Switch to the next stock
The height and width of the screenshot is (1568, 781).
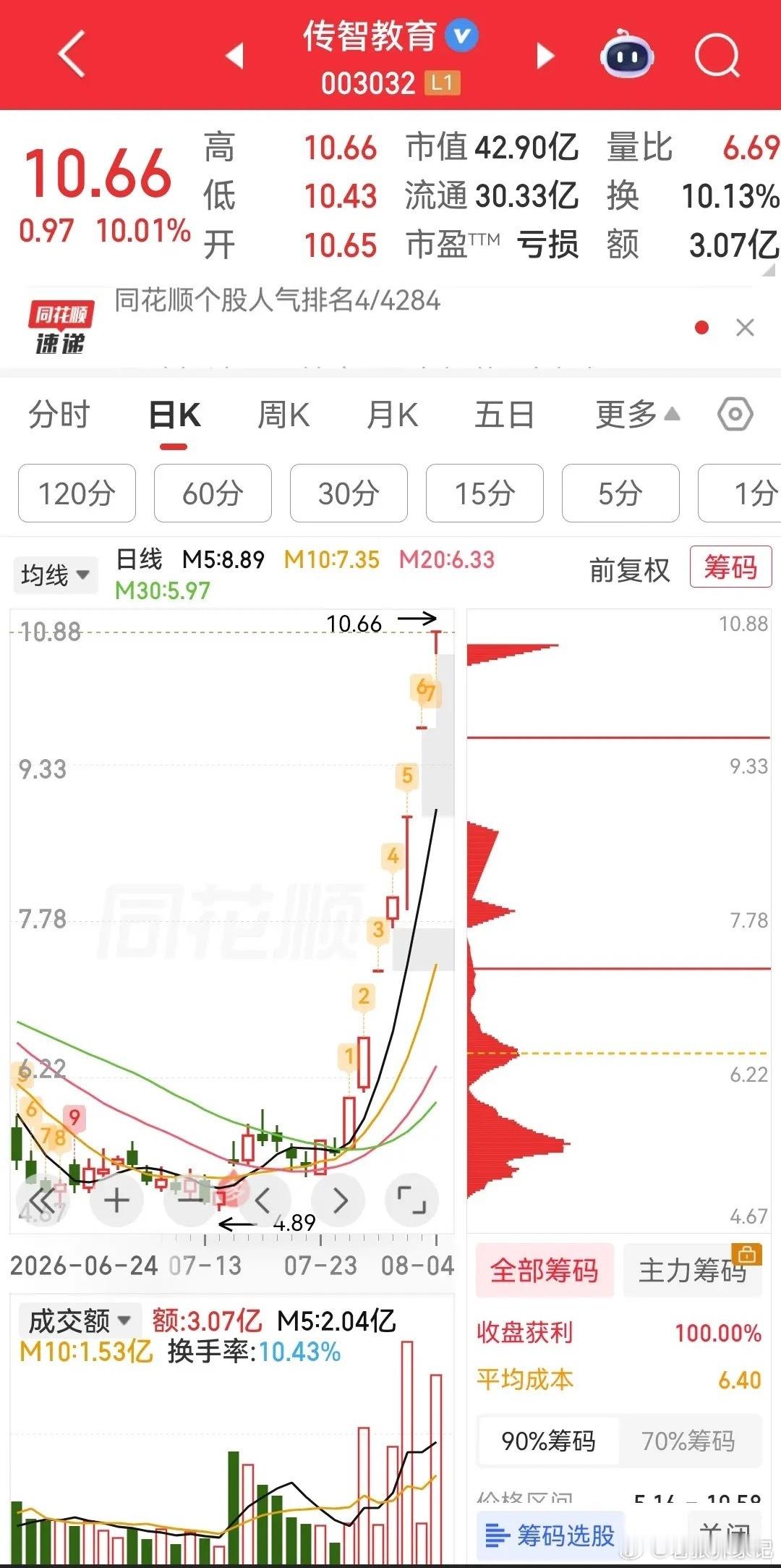point(545,55)
